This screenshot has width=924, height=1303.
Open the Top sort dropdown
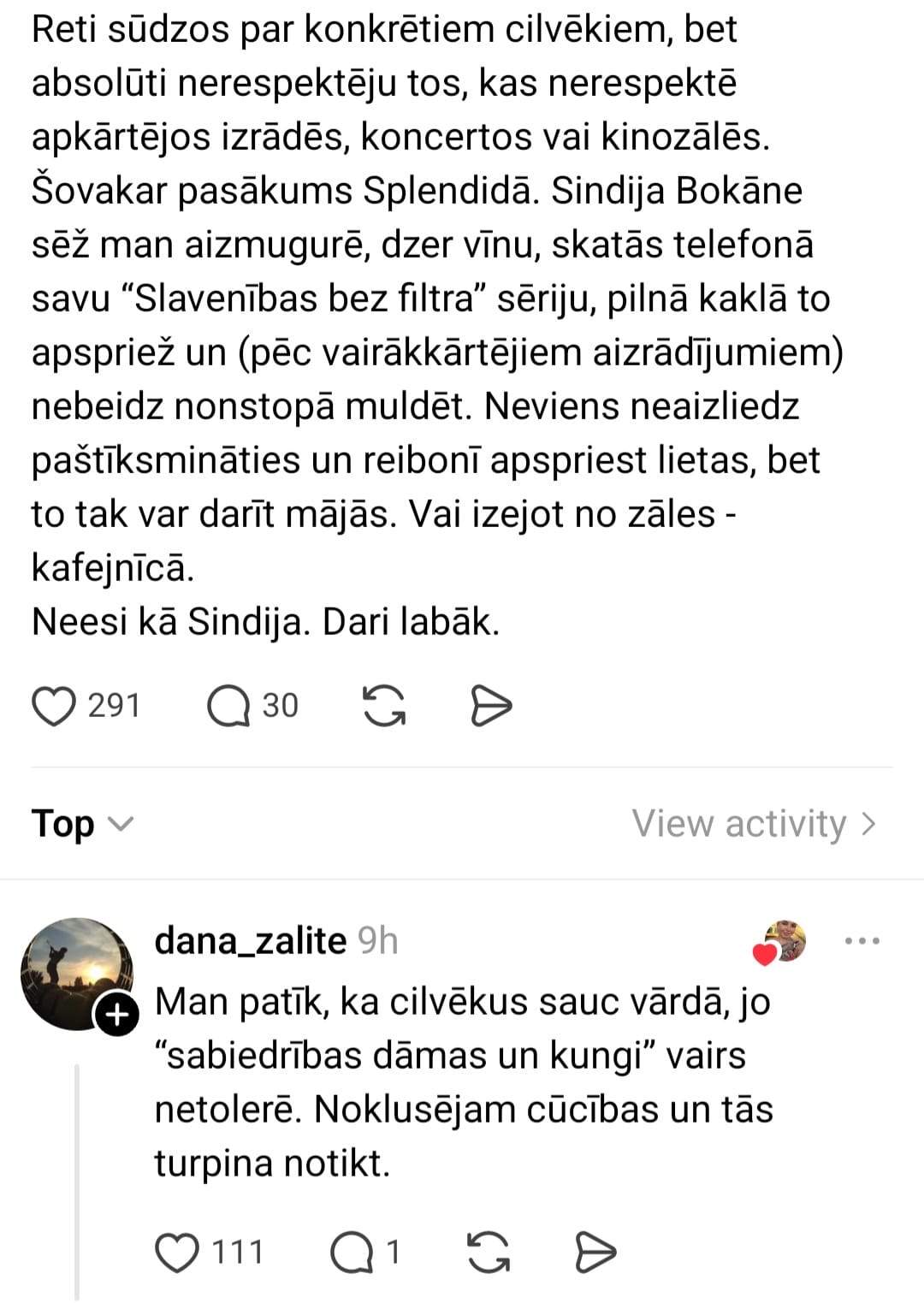click(x=83, y=824)
